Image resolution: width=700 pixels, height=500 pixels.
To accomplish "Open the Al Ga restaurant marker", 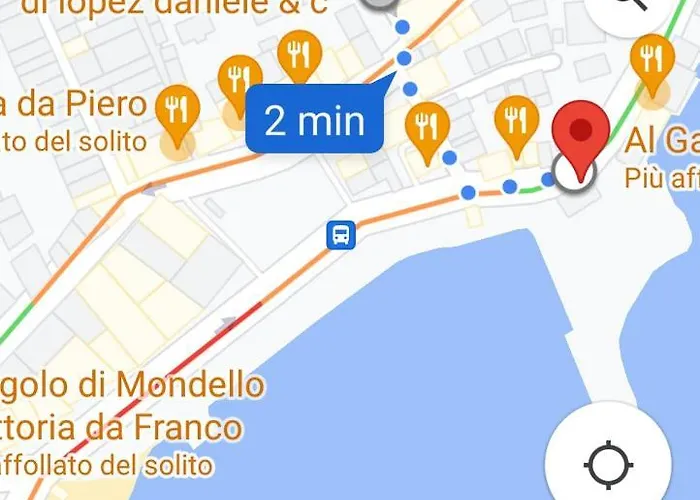I will pyautogui.click(x=652, y=62).
